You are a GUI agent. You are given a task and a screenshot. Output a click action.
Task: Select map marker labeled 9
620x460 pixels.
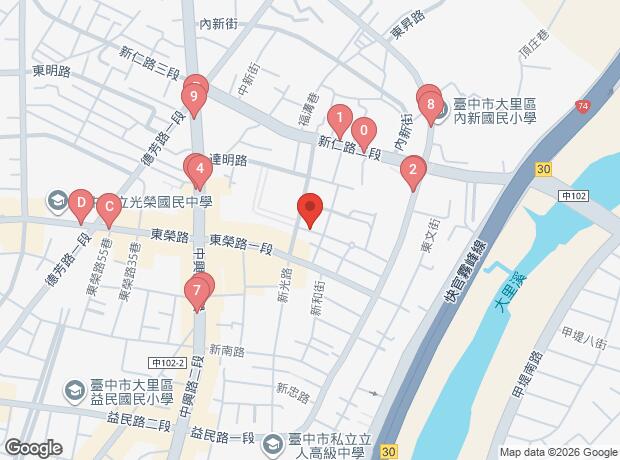(194, 97)
